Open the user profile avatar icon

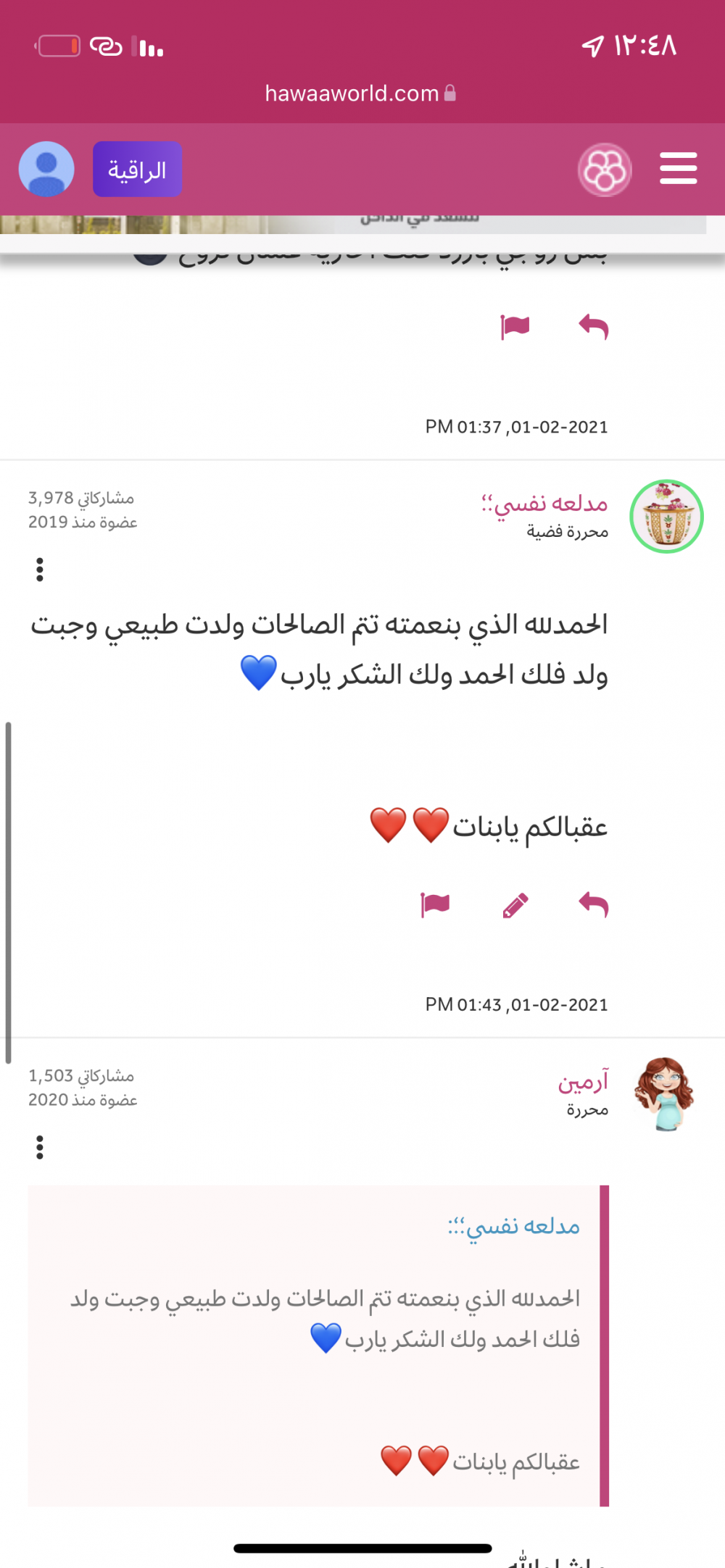[x=46, y=169]
